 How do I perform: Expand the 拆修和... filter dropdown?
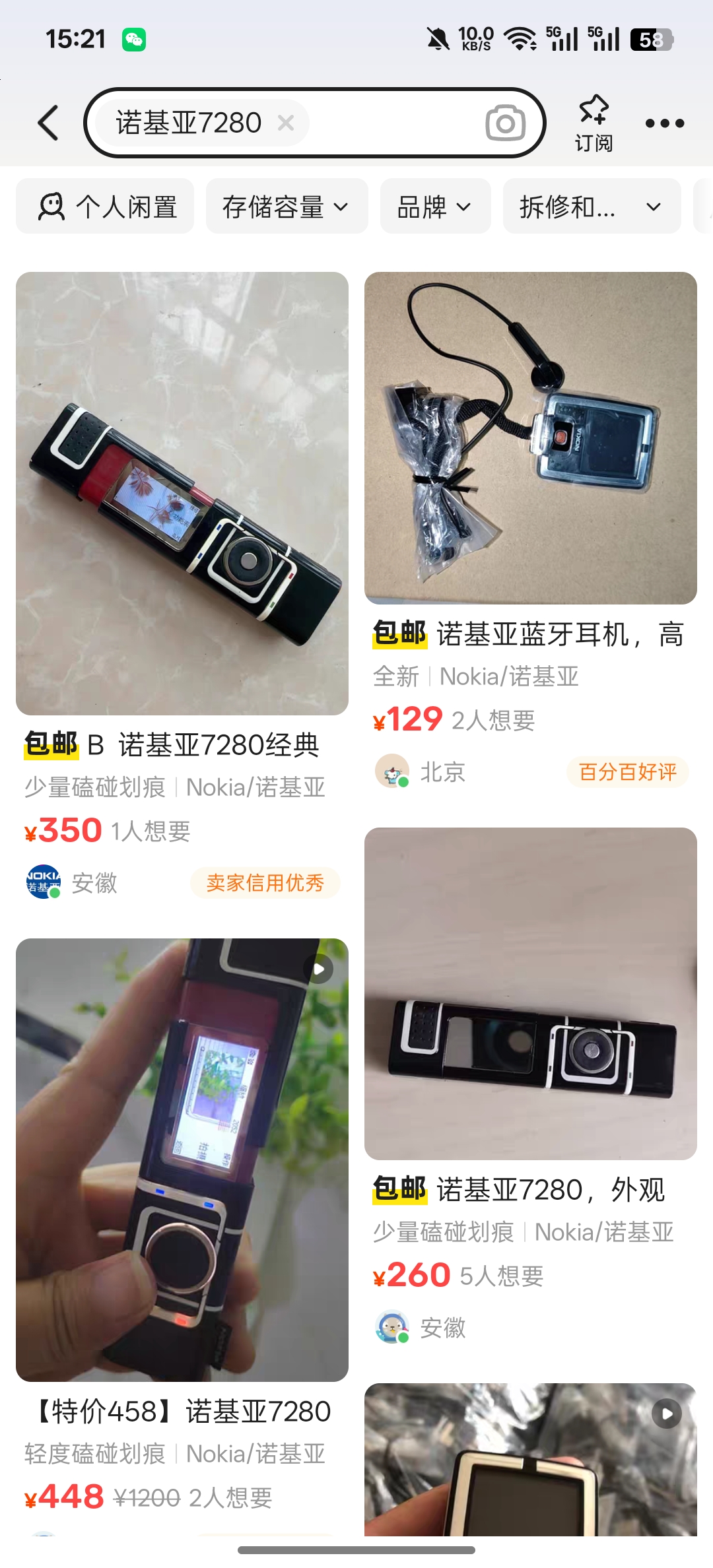(x=591, y=207)
